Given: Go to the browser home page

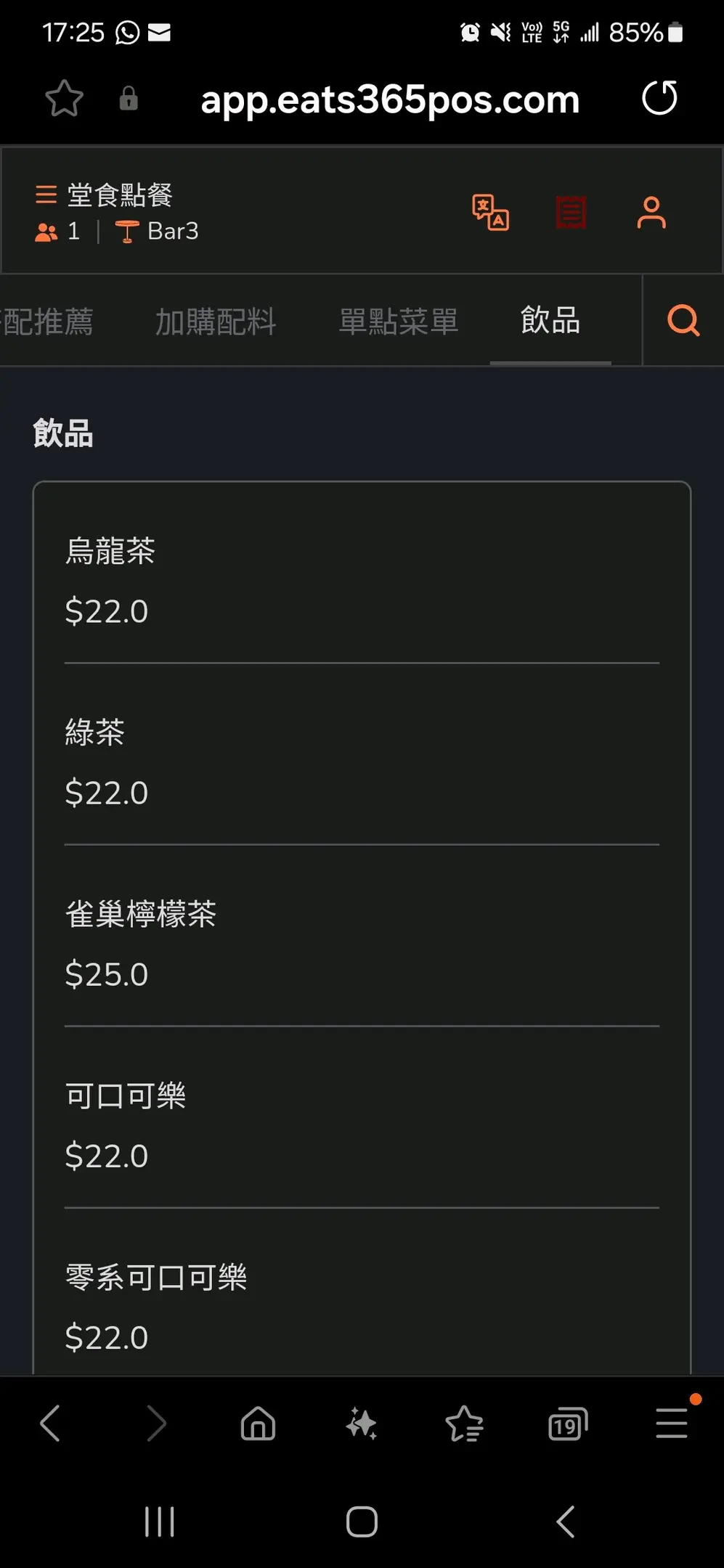Looking at the screenshot, I should (x=258, y=1424).
